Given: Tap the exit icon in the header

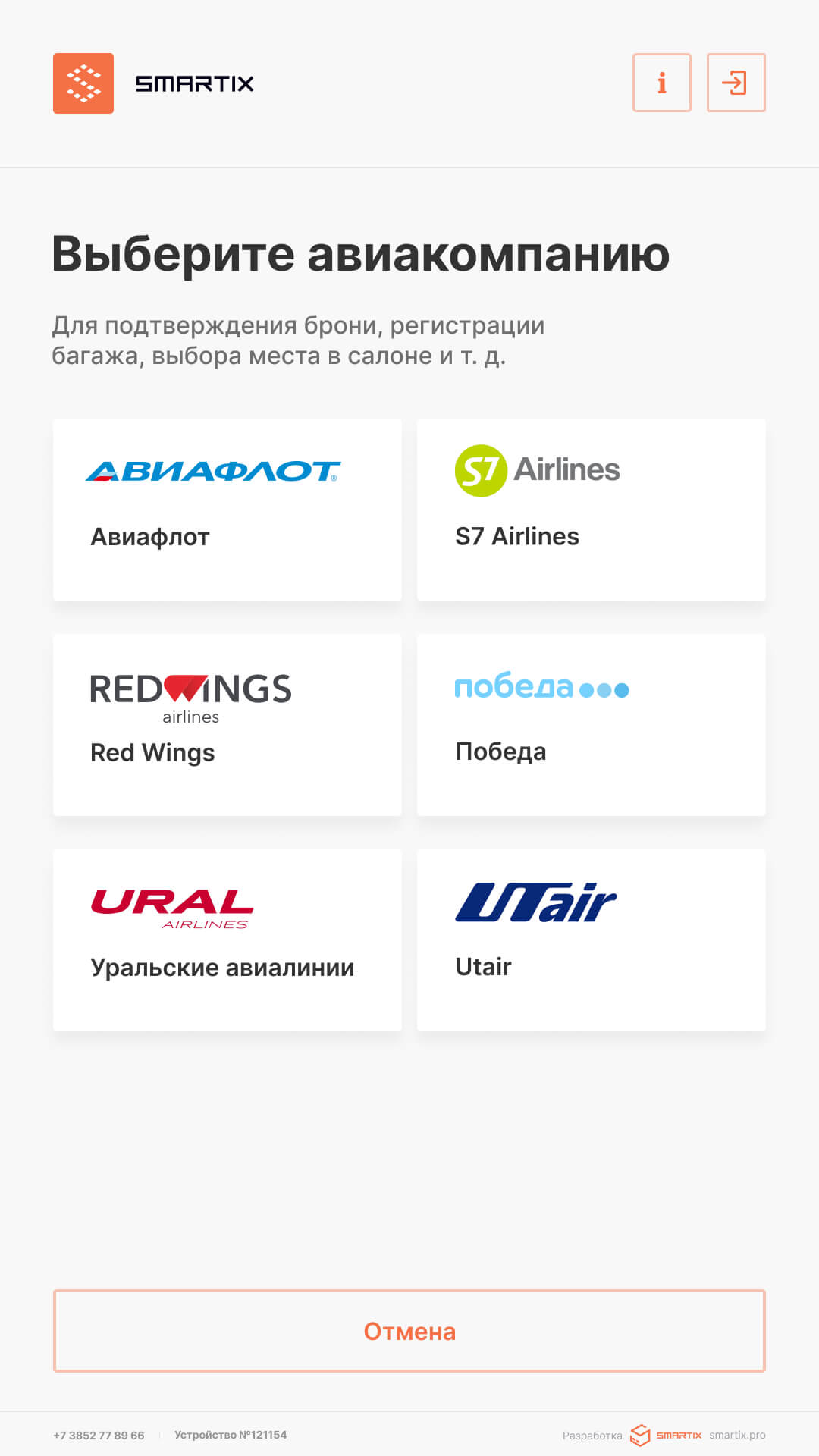Looking at the screenshot, I should pyautogui.click(x=736, y=83).
